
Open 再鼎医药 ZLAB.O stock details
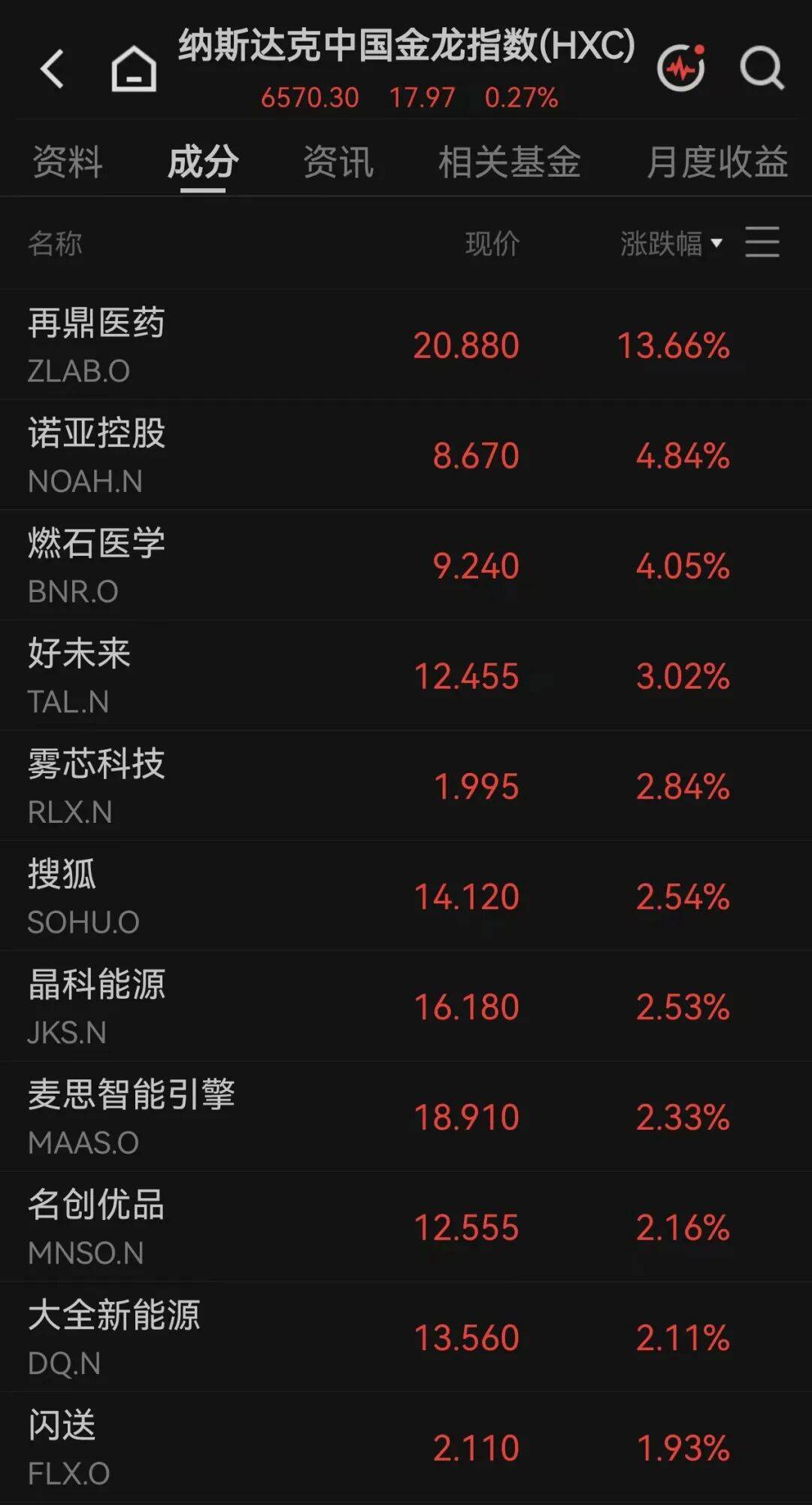tap(406, 344)
